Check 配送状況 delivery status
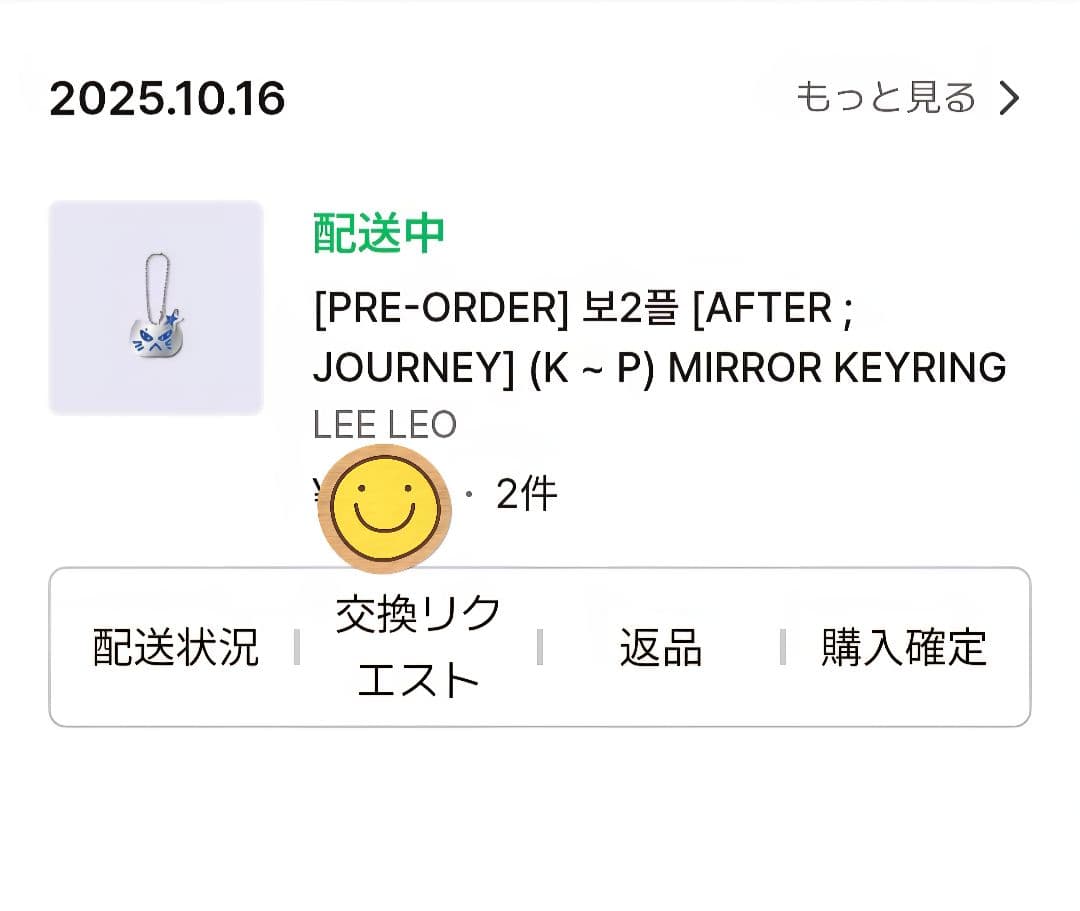 175,647
